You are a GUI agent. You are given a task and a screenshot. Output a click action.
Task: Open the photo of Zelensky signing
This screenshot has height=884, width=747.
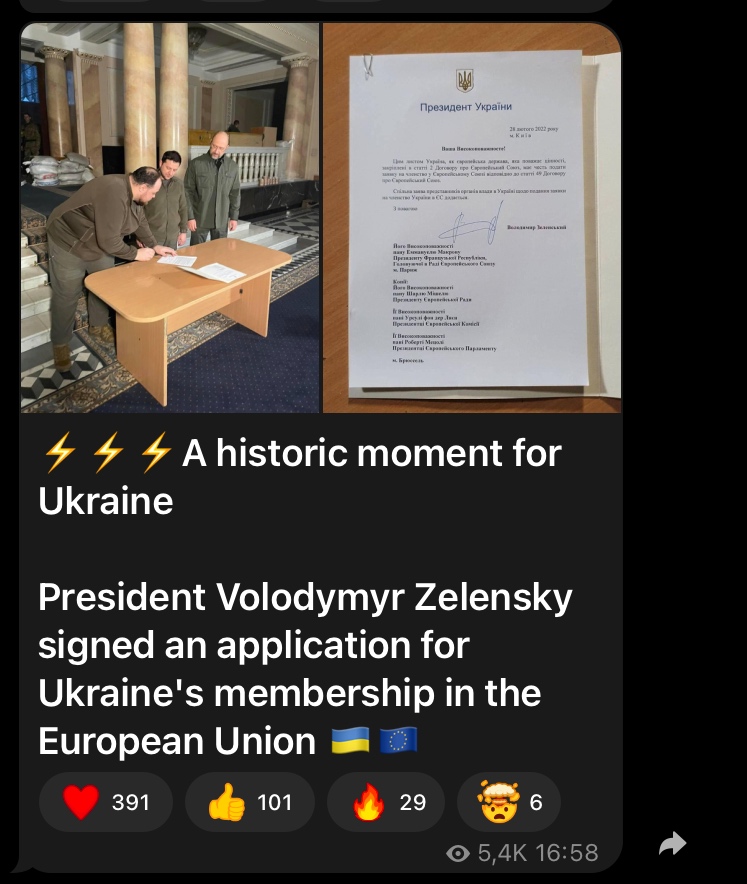170,218
